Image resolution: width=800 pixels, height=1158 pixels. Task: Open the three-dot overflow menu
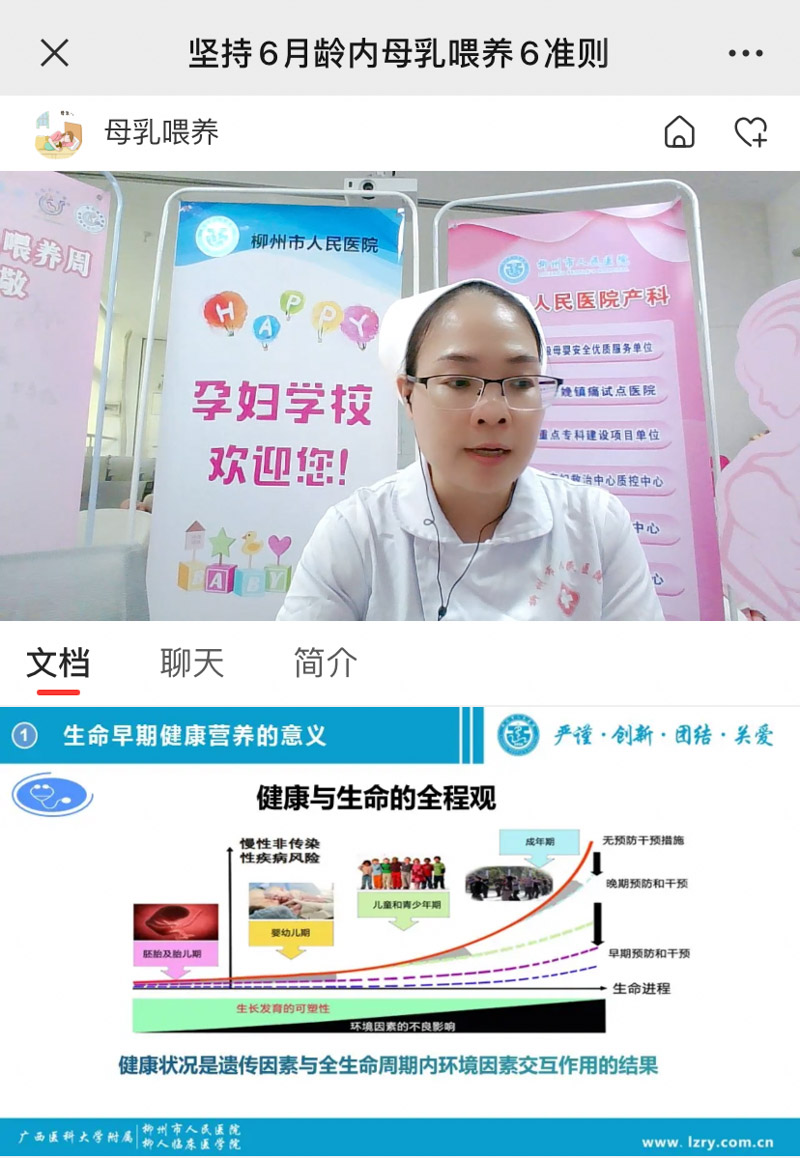(x=745, y=53)
